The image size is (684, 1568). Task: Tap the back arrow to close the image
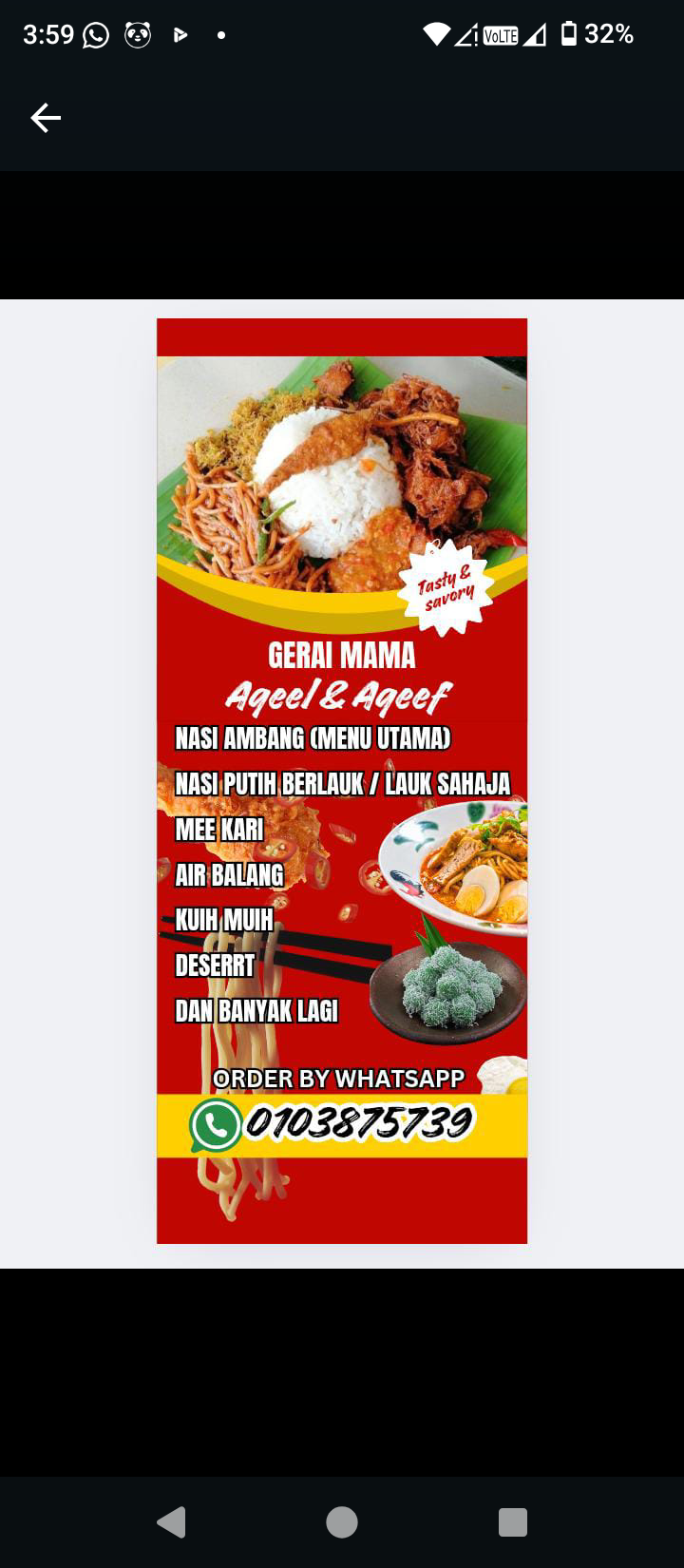(x=45, y=118)
